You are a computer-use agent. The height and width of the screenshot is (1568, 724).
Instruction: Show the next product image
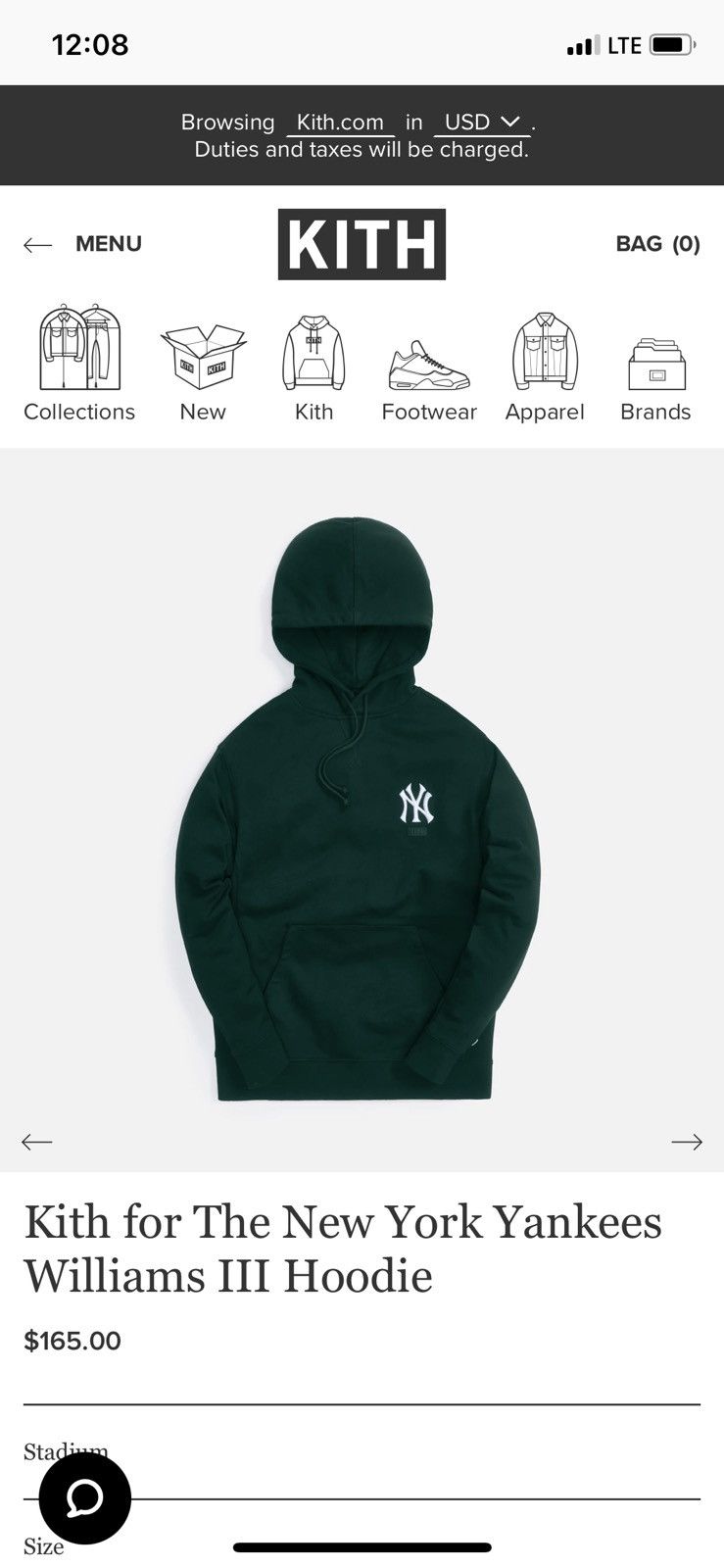tap(687, 1142)
